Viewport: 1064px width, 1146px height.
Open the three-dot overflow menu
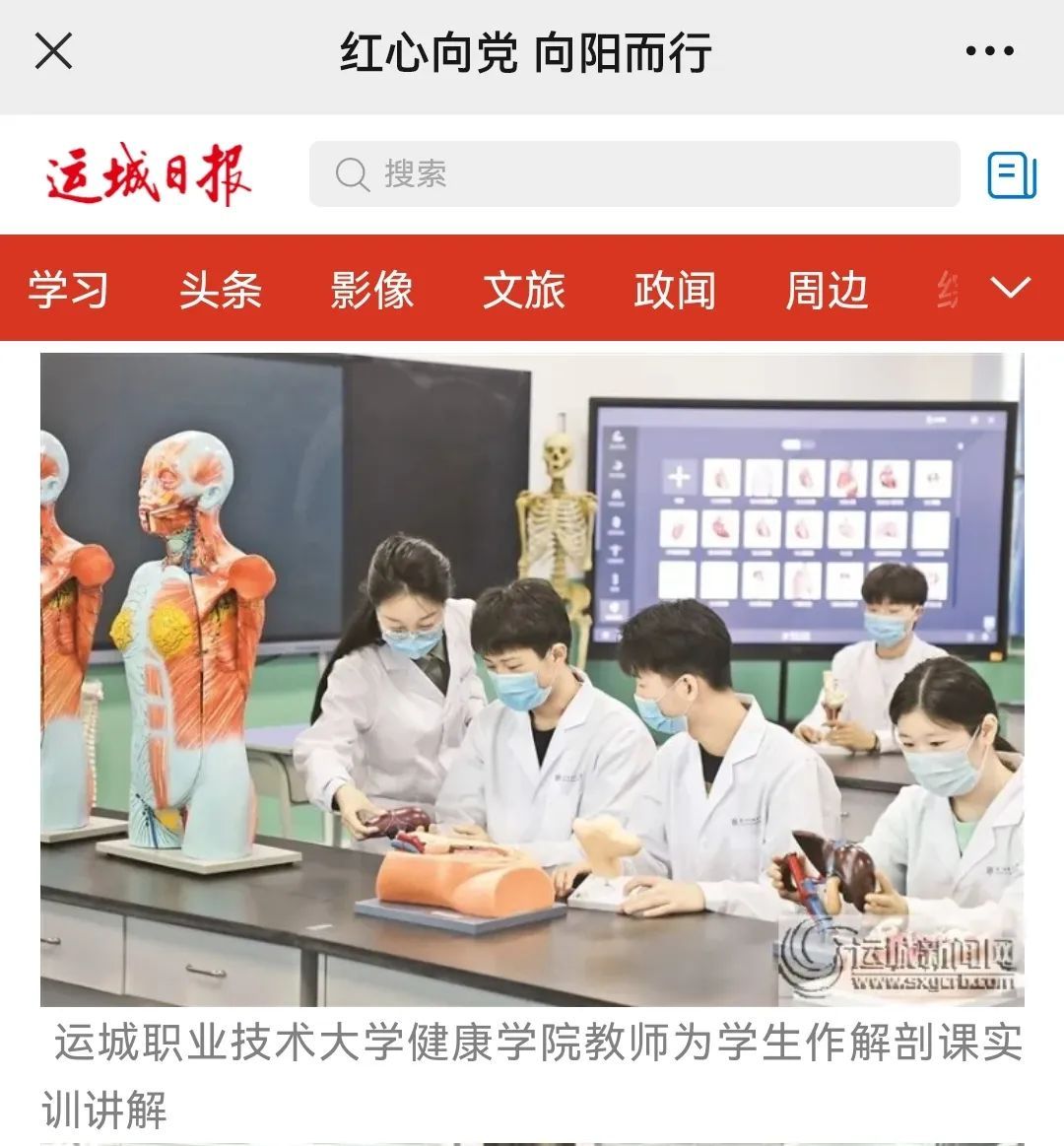click(989, 51)
